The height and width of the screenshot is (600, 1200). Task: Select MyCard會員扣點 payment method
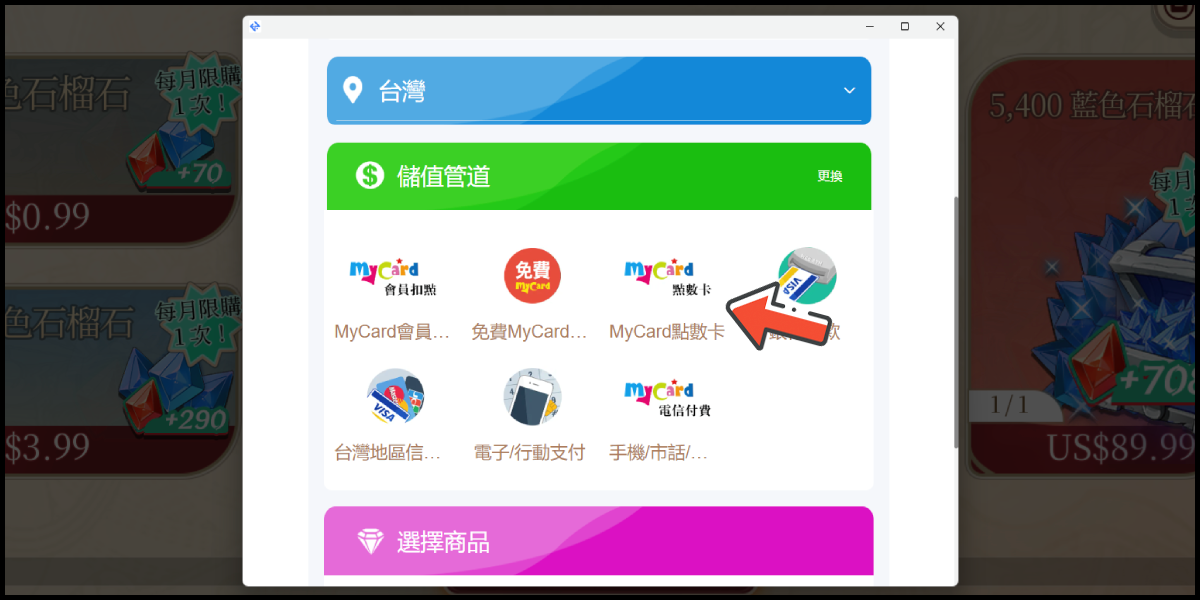coord(392,292)
